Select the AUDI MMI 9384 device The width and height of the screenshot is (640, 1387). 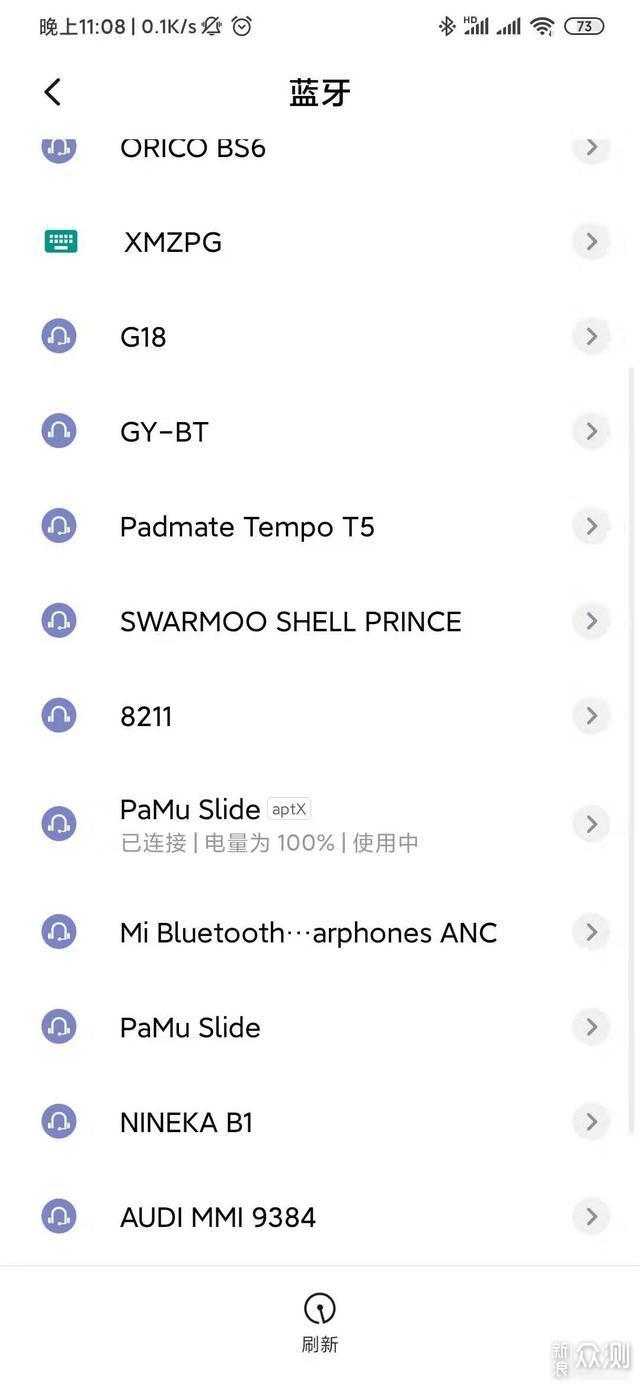click(218, 1217)
